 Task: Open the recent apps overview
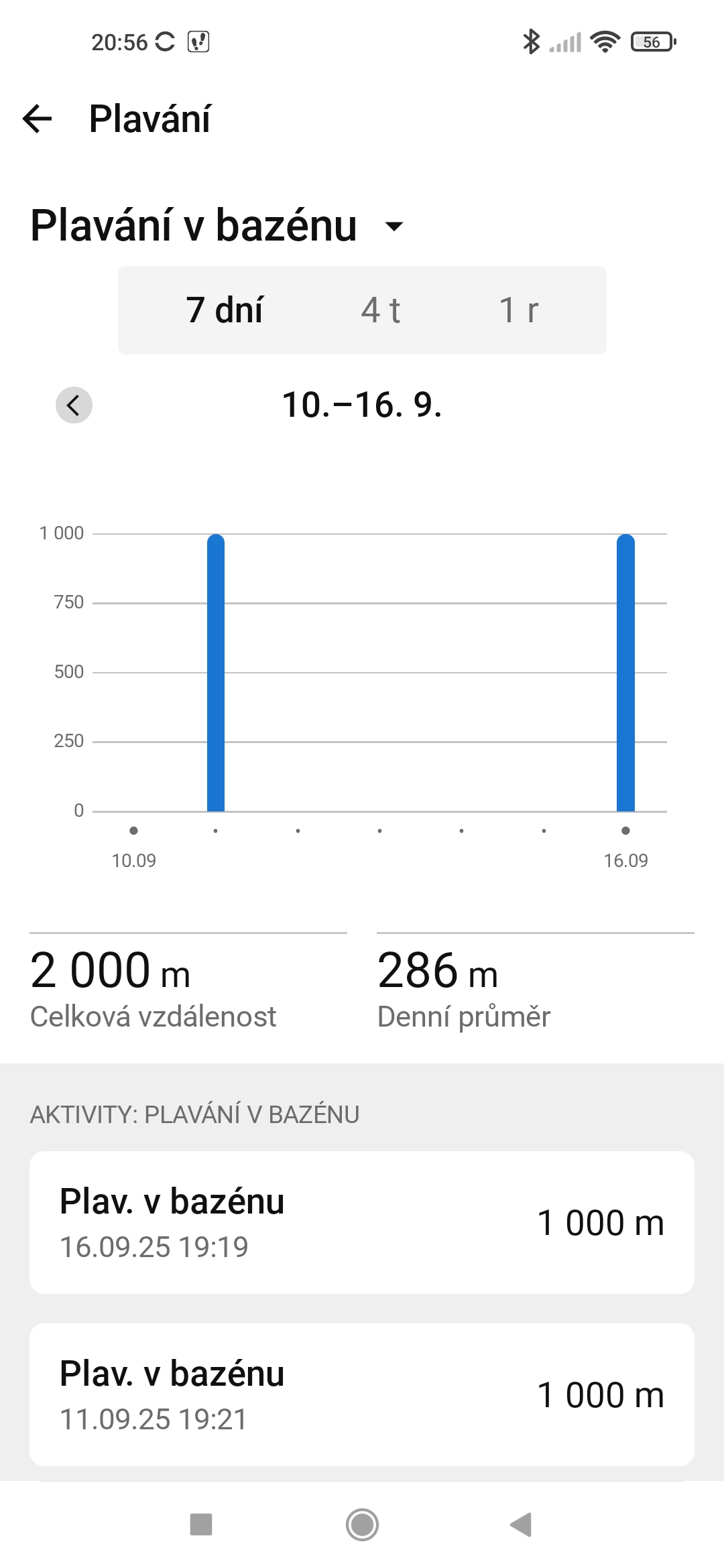click(201, 1525)
